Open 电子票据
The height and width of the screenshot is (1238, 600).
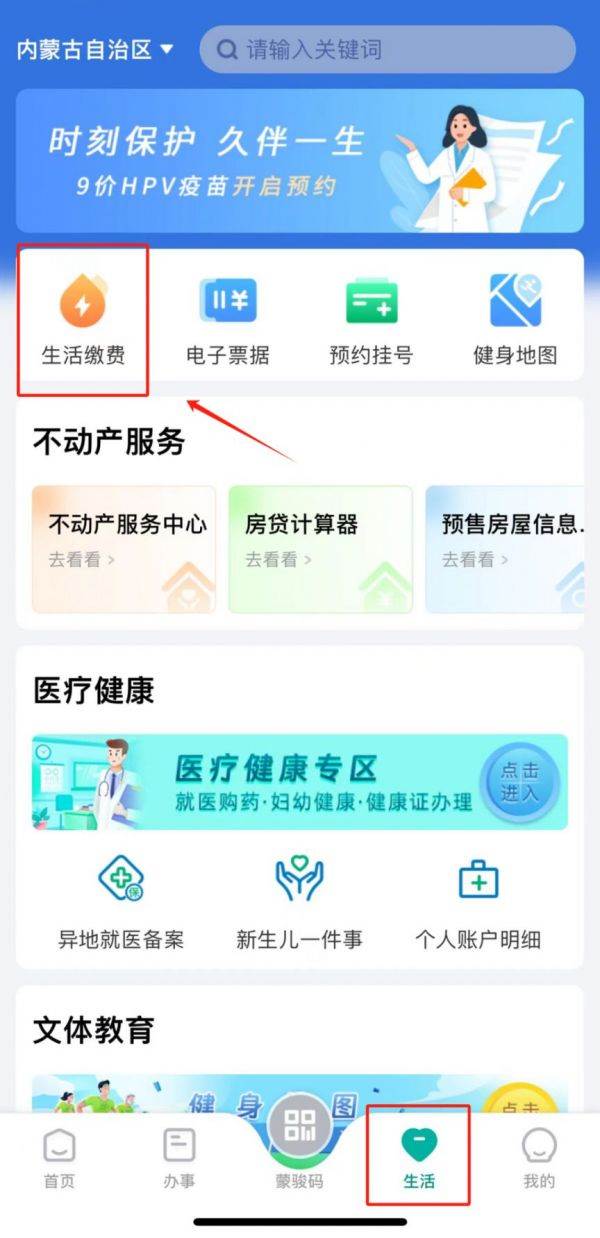(228, 319)
